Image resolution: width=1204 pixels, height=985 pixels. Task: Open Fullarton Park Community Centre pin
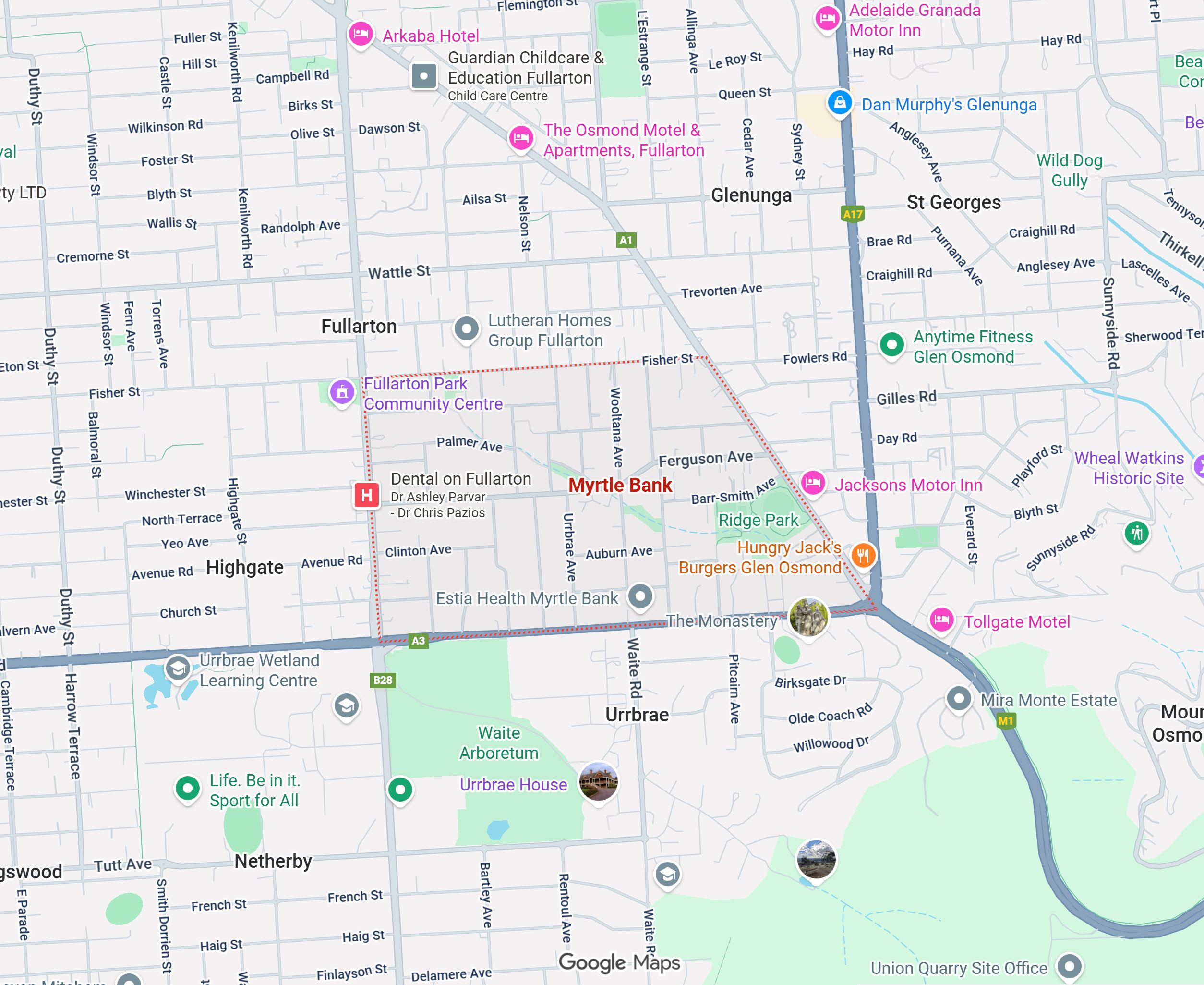(342, 391)
